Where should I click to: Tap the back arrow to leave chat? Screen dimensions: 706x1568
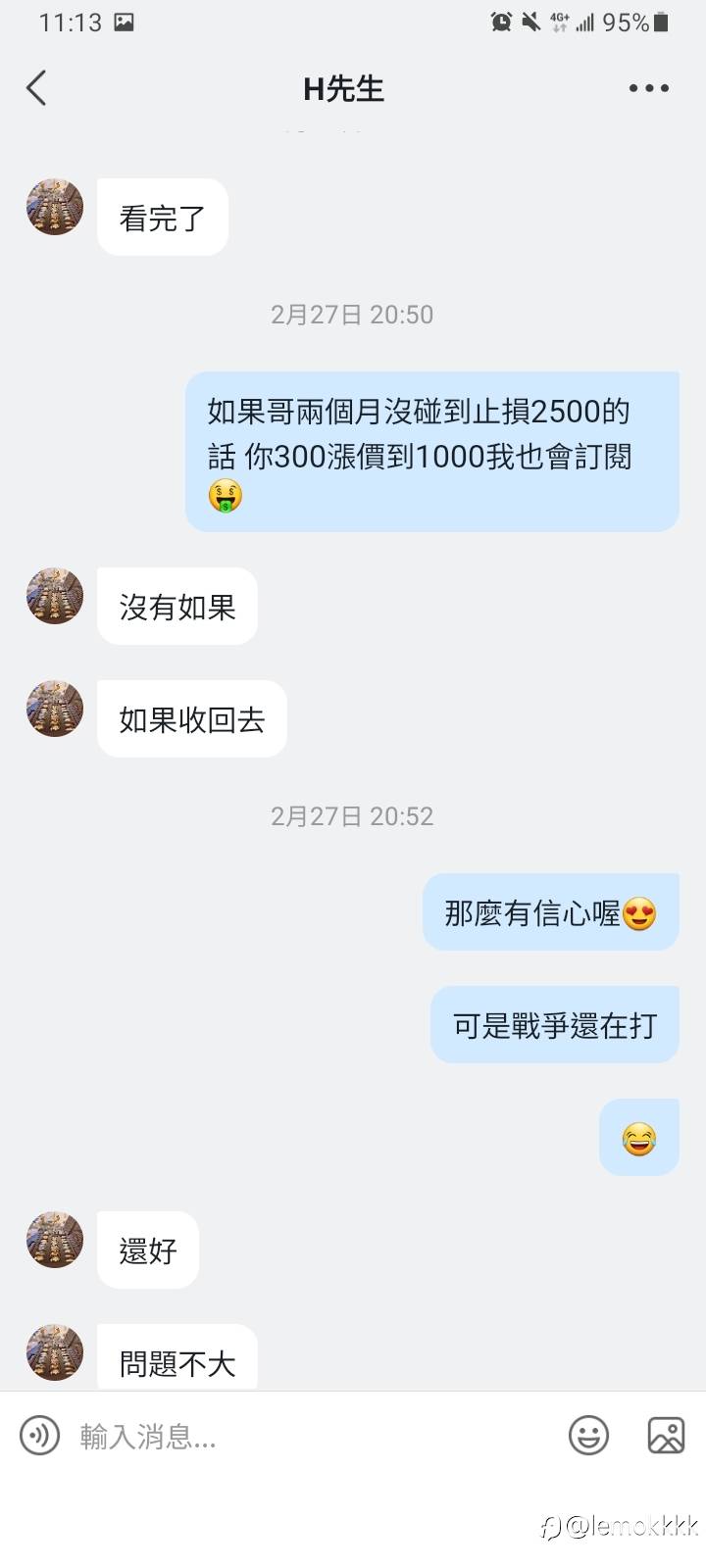pyautogui.click(x=36, y=87)
